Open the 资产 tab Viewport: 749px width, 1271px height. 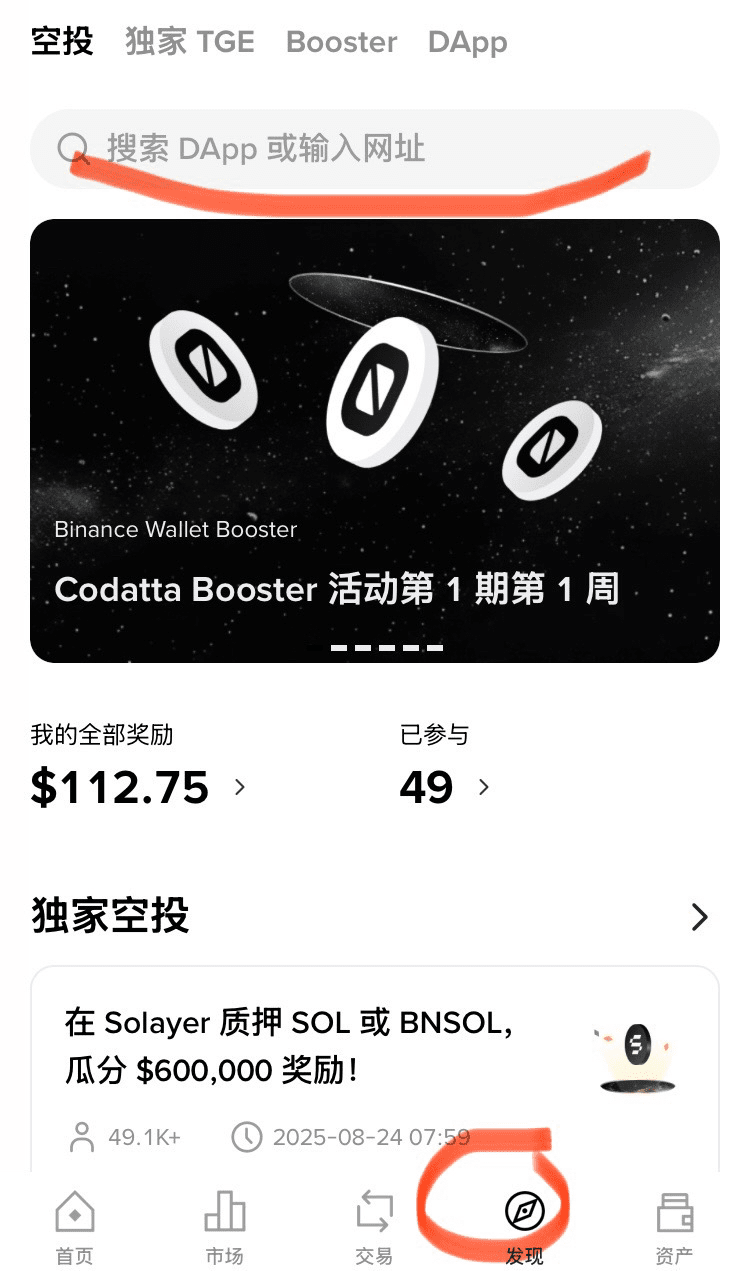point(674,1227)
